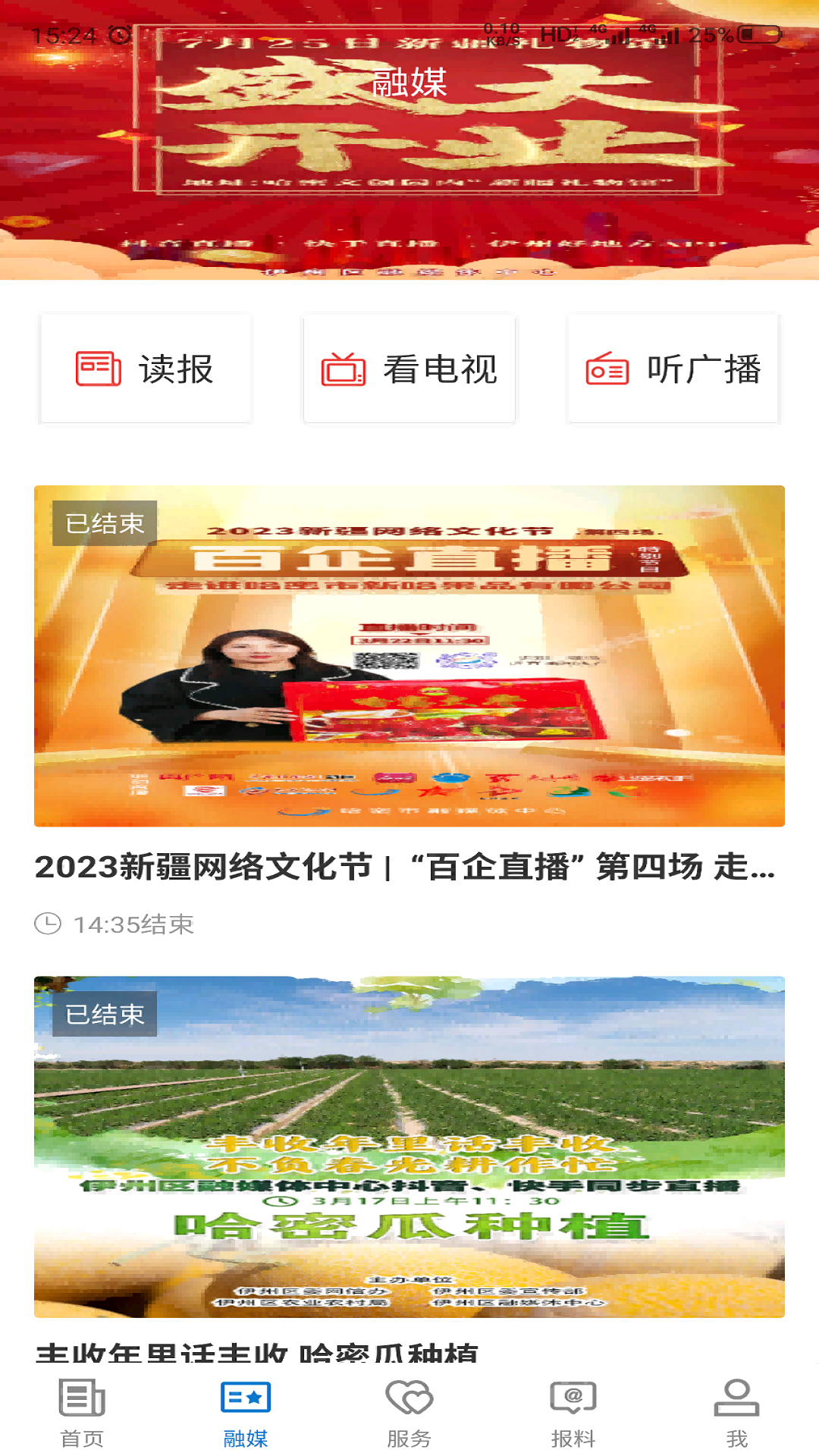
Task: Switch to the 融媒 tab
Action: pyautogui.click(x=245, y=1418)
